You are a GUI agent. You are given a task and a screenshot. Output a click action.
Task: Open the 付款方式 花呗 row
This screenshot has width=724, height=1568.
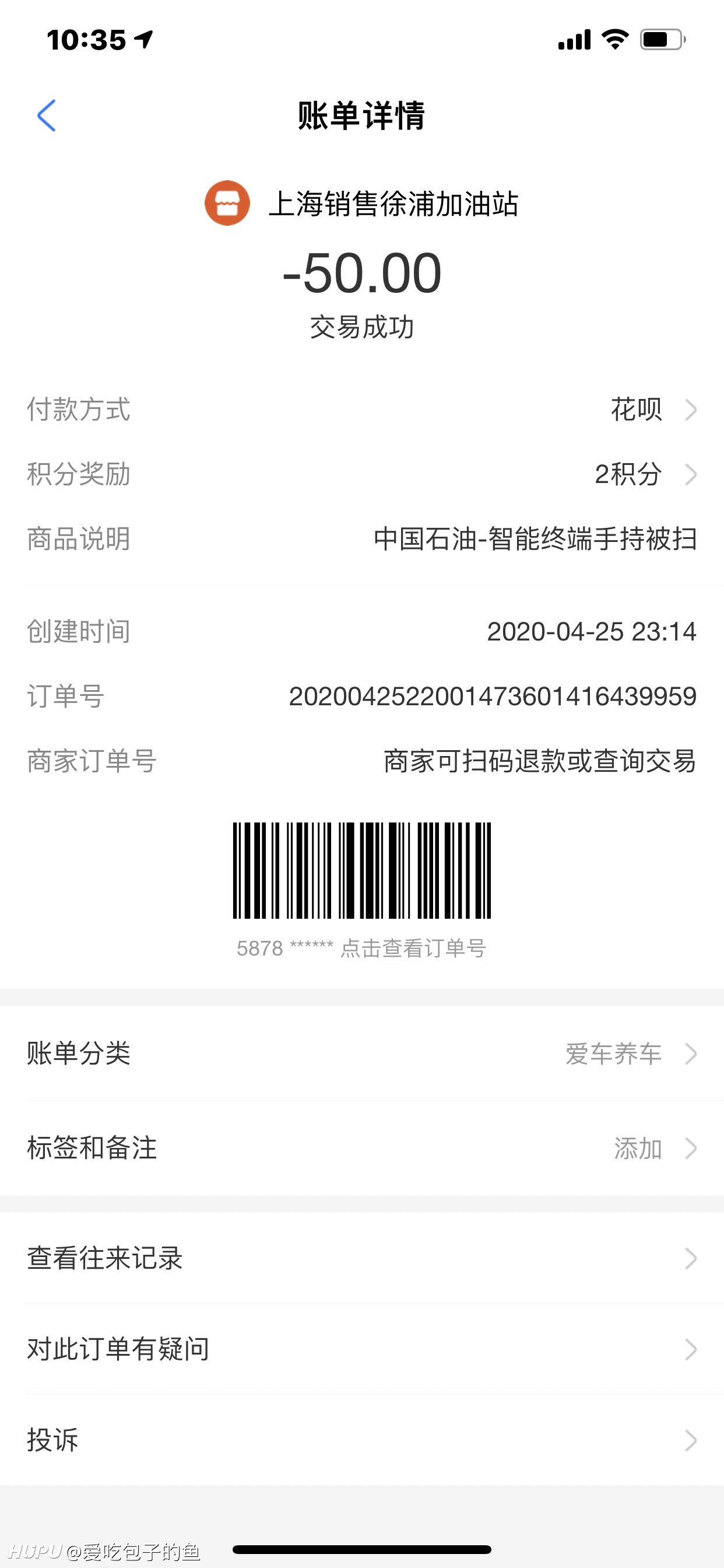click(362, 409)
